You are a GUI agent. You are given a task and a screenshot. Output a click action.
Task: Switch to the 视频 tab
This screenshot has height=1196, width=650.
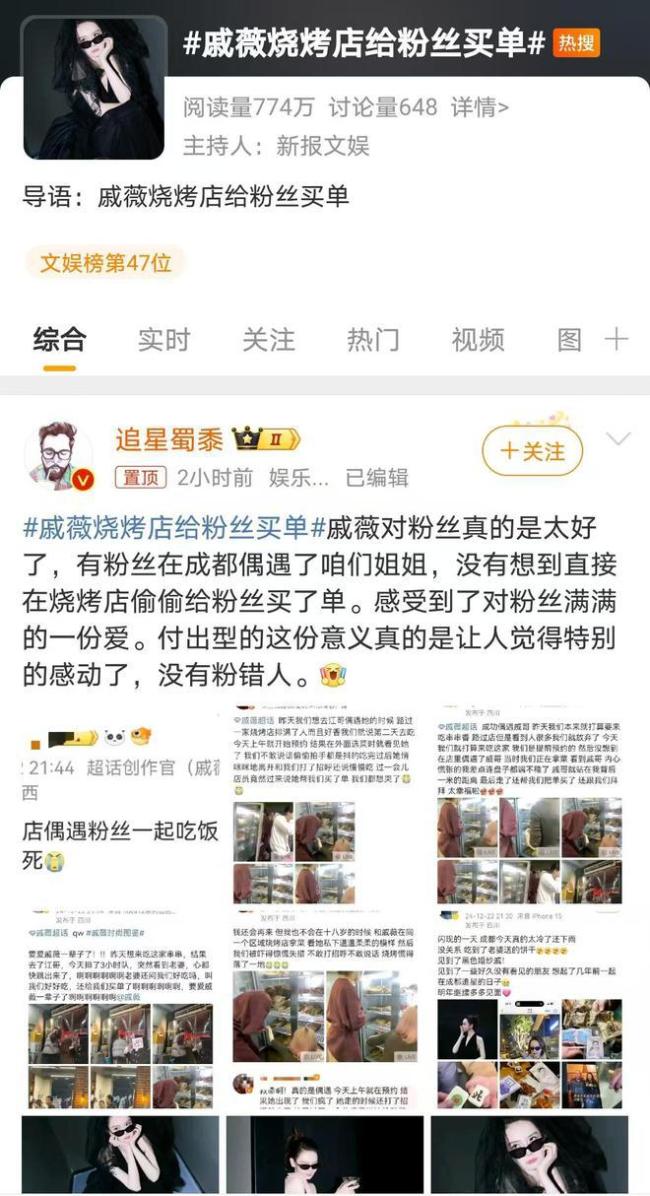(x=477, y=340)
